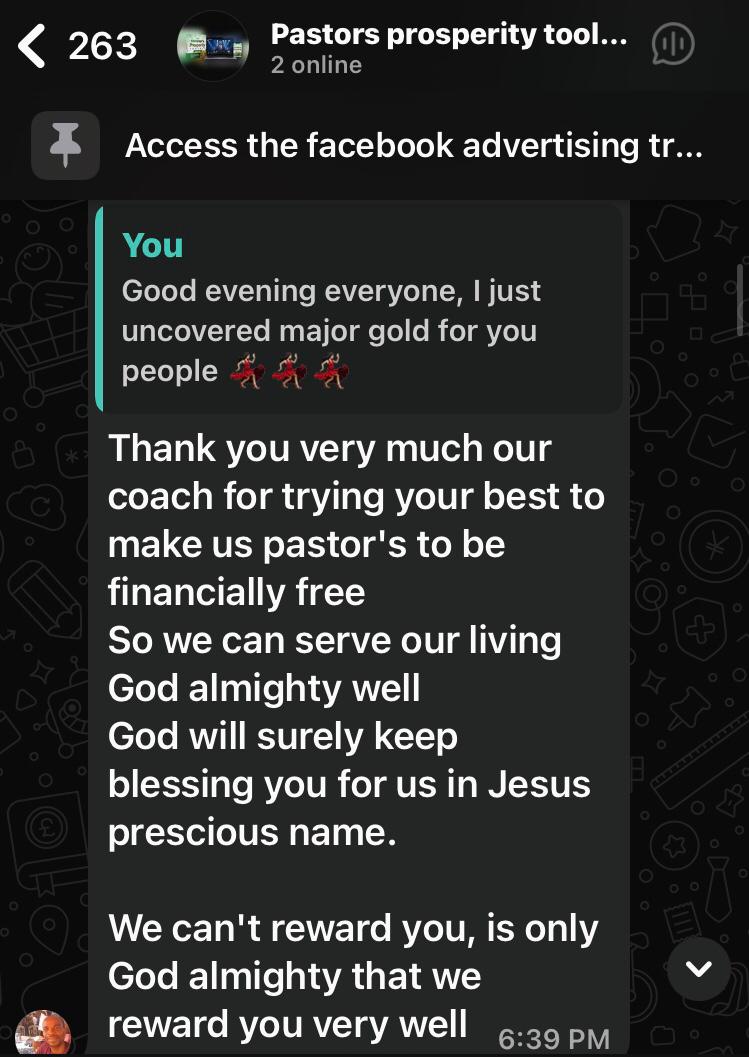Tap the quoted You reply to reveal original
Image resolution: width=749 pixels, height=1057 pixels.
pyautogui.click(x=360, y=307)
